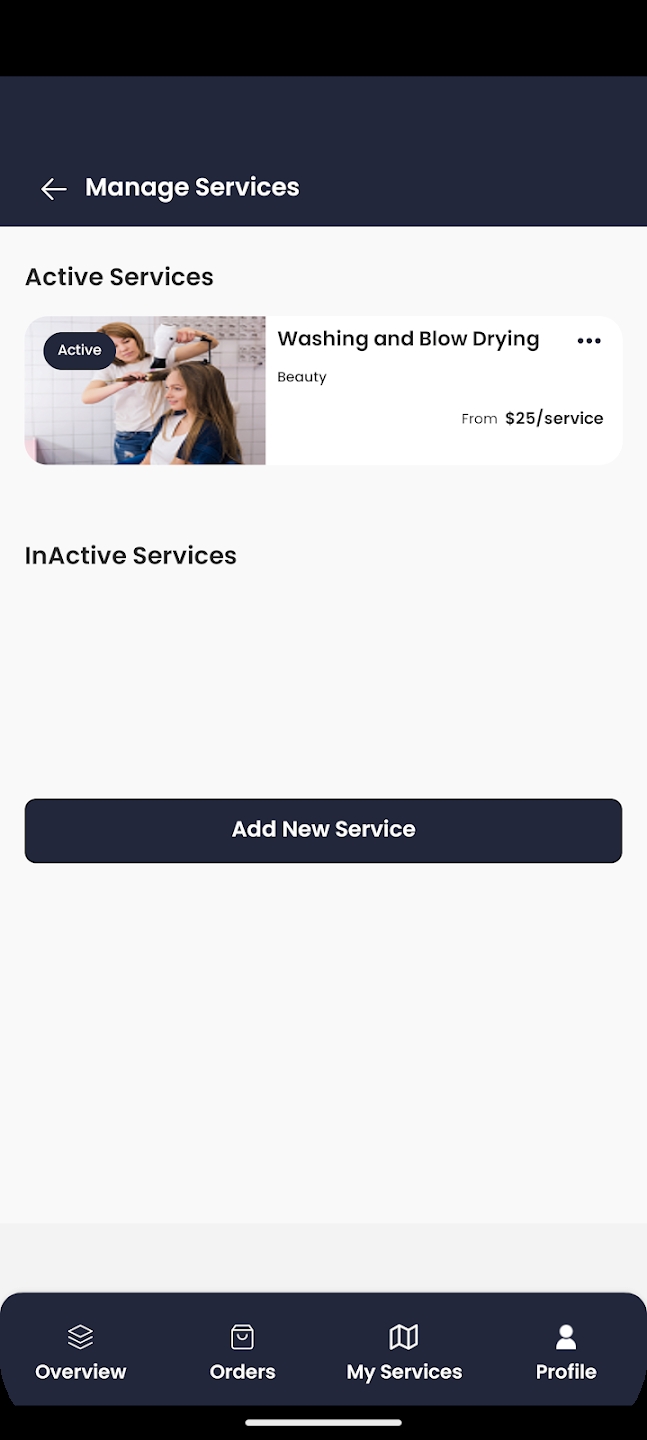Switch to the Orders tab
Viewport: 647px width, 1440px height.
[242, 1352]
